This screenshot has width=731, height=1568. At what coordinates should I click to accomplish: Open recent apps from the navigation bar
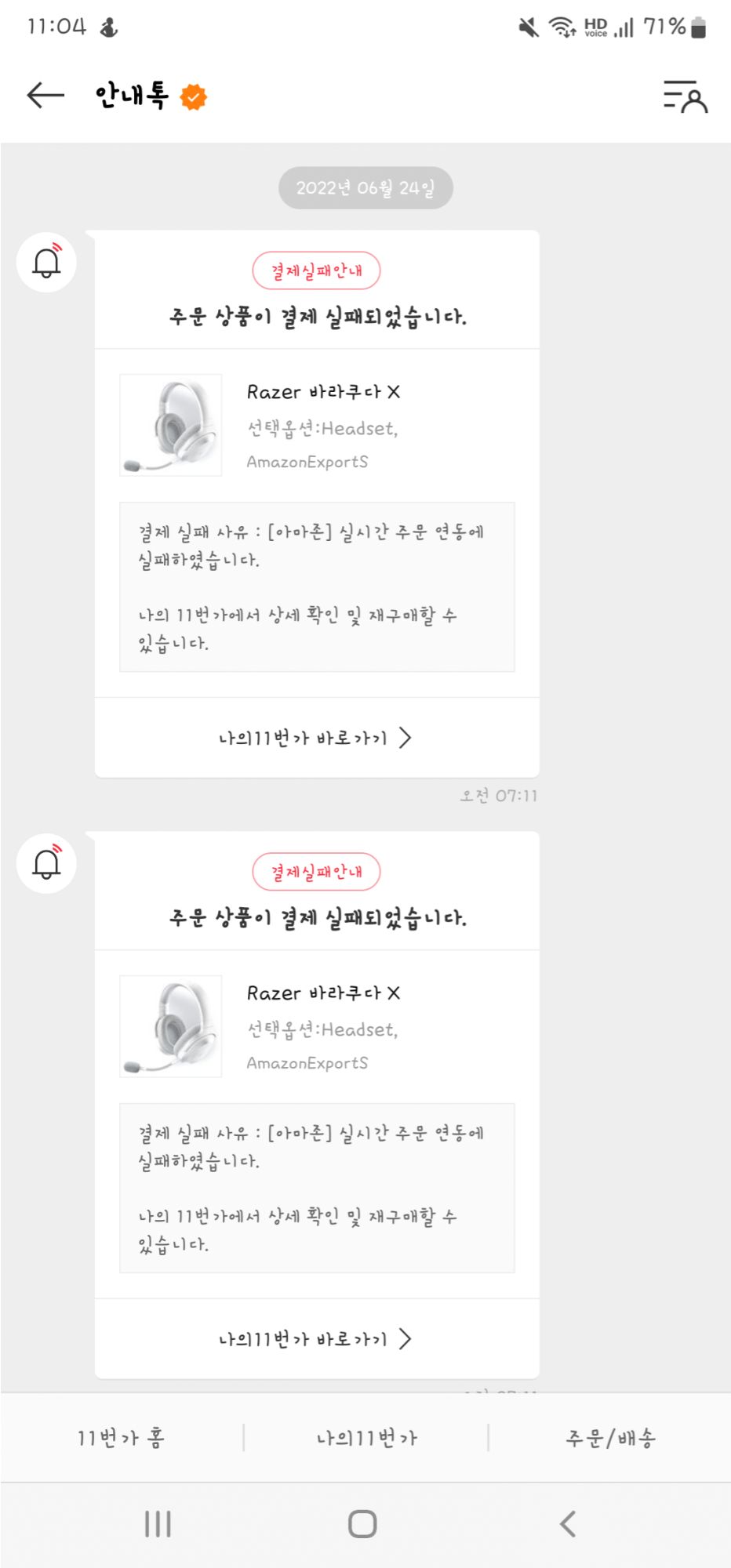coord(158,1524)
